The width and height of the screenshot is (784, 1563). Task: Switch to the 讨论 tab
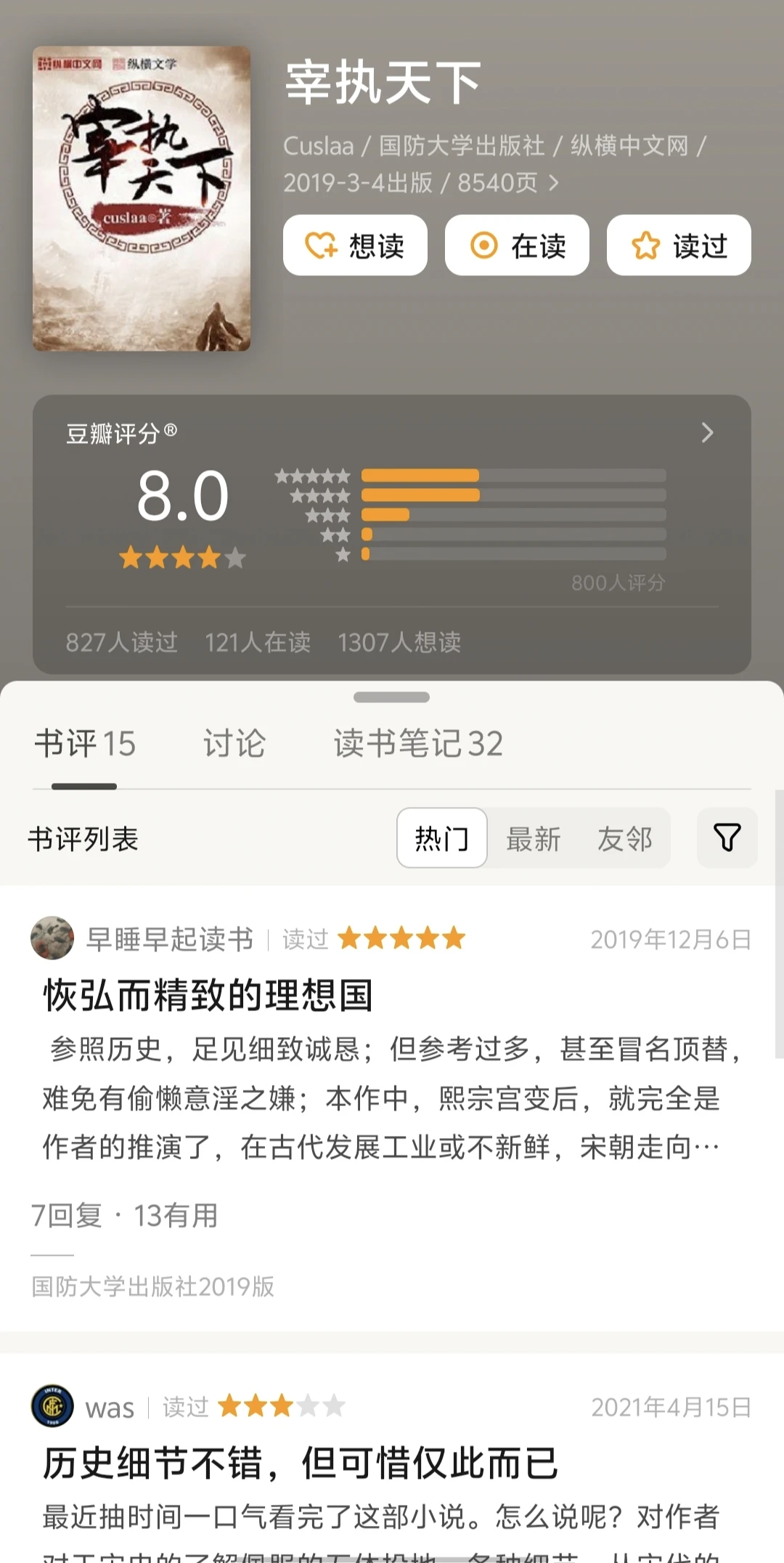tap(234, 744)
